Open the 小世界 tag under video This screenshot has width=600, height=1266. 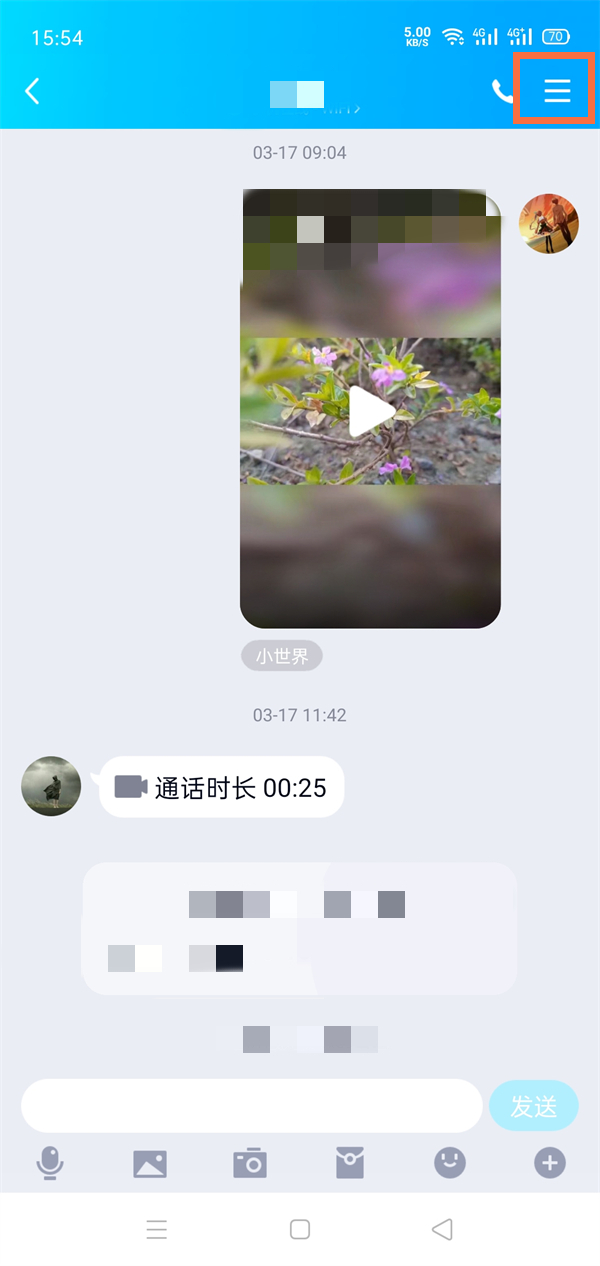coord(281,656)
